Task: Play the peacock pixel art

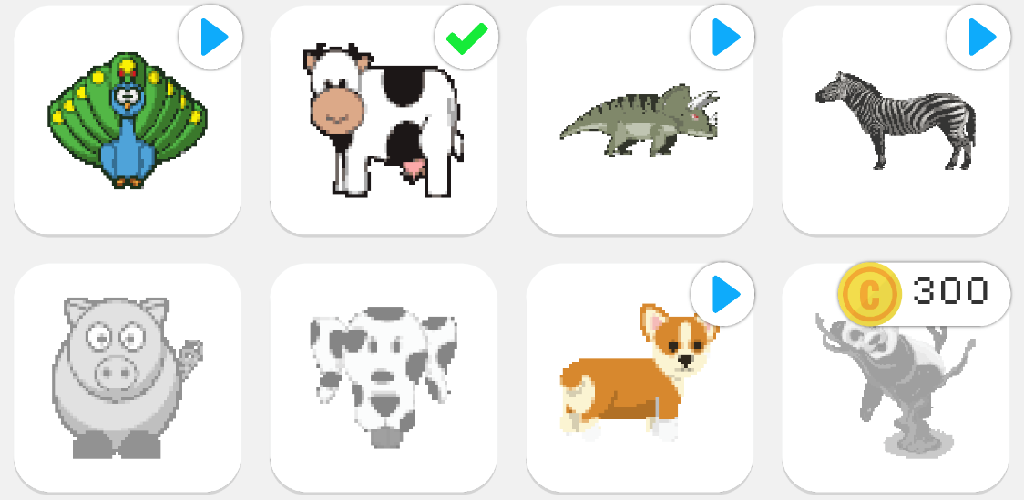Action: pyautogui.click(x=211, y=38)
